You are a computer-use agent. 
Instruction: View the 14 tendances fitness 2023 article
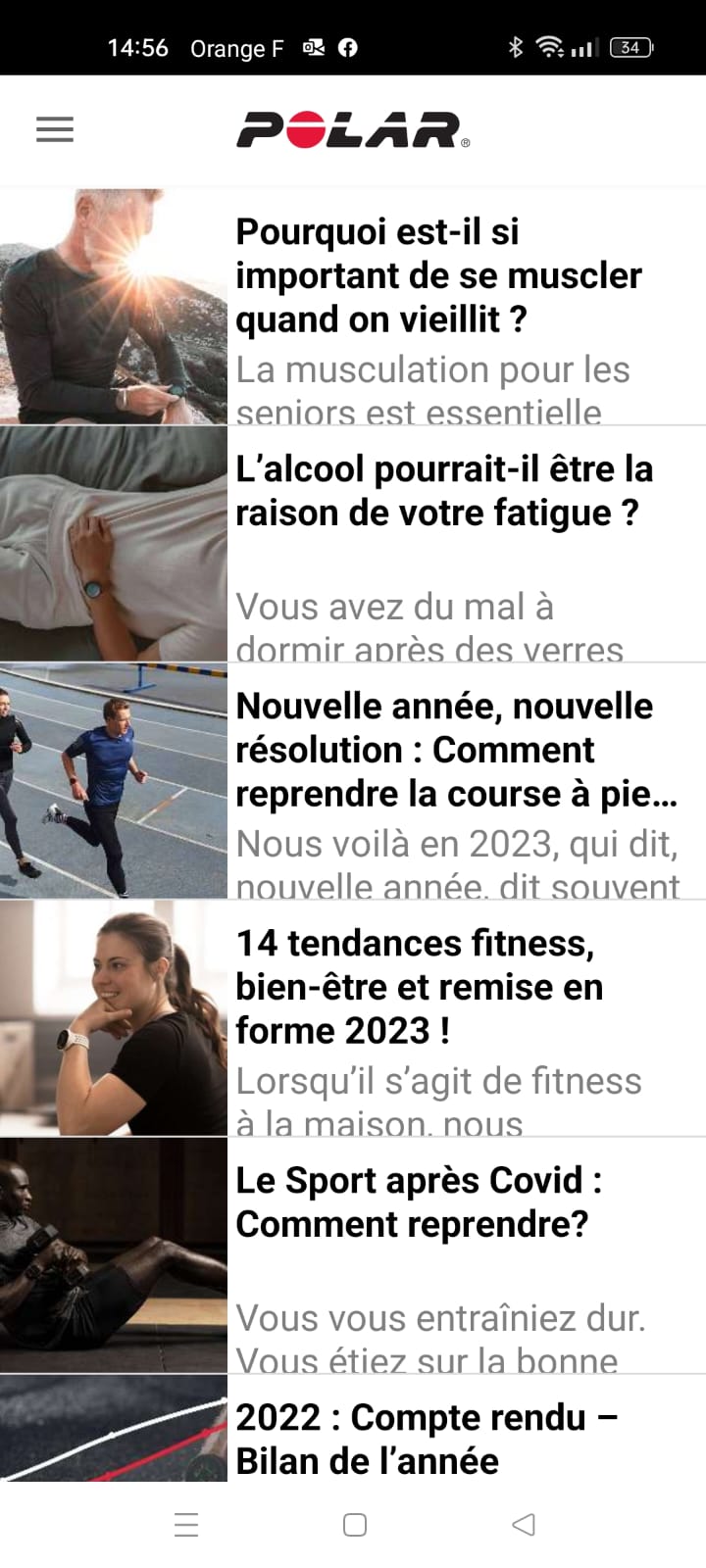[x=419, y=987]
